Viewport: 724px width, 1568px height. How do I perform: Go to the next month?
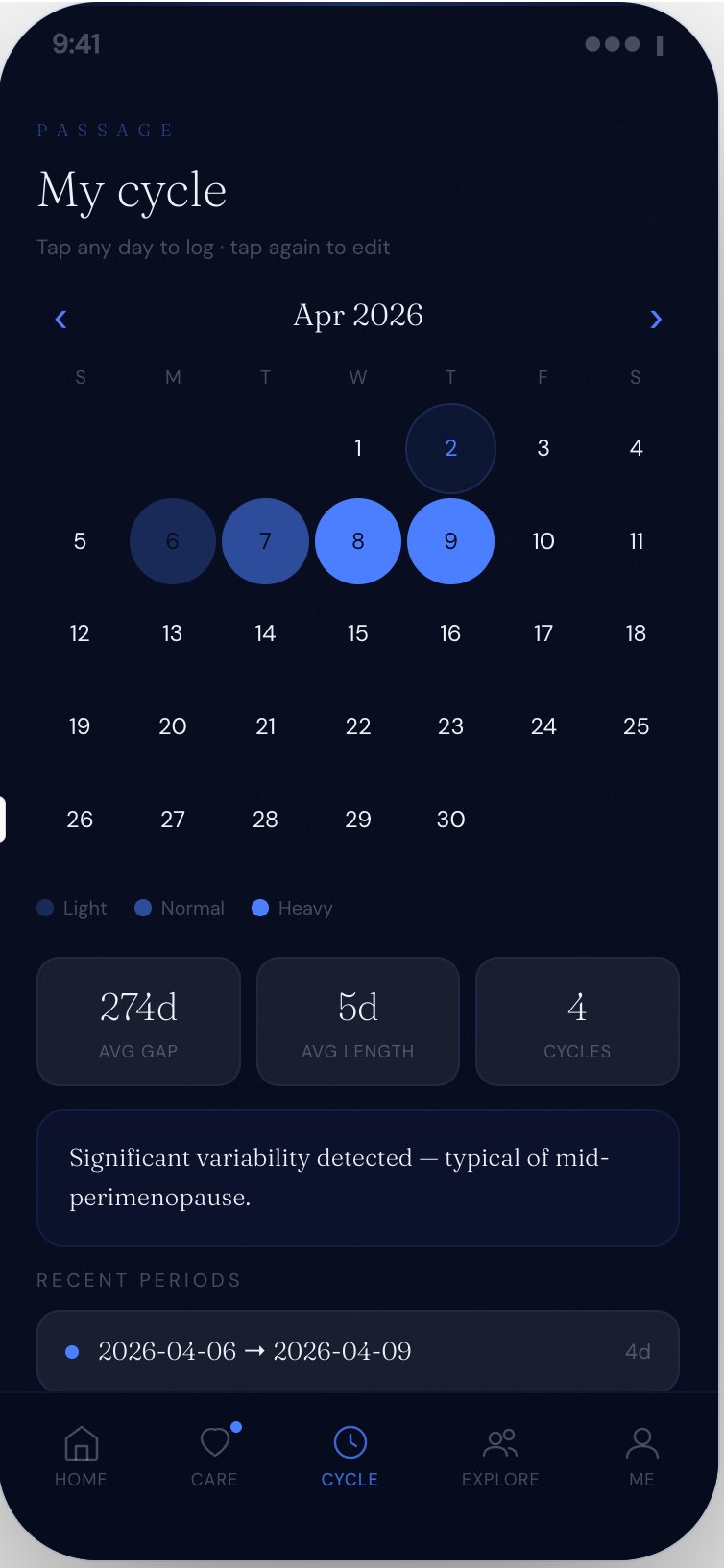point(656,319)
